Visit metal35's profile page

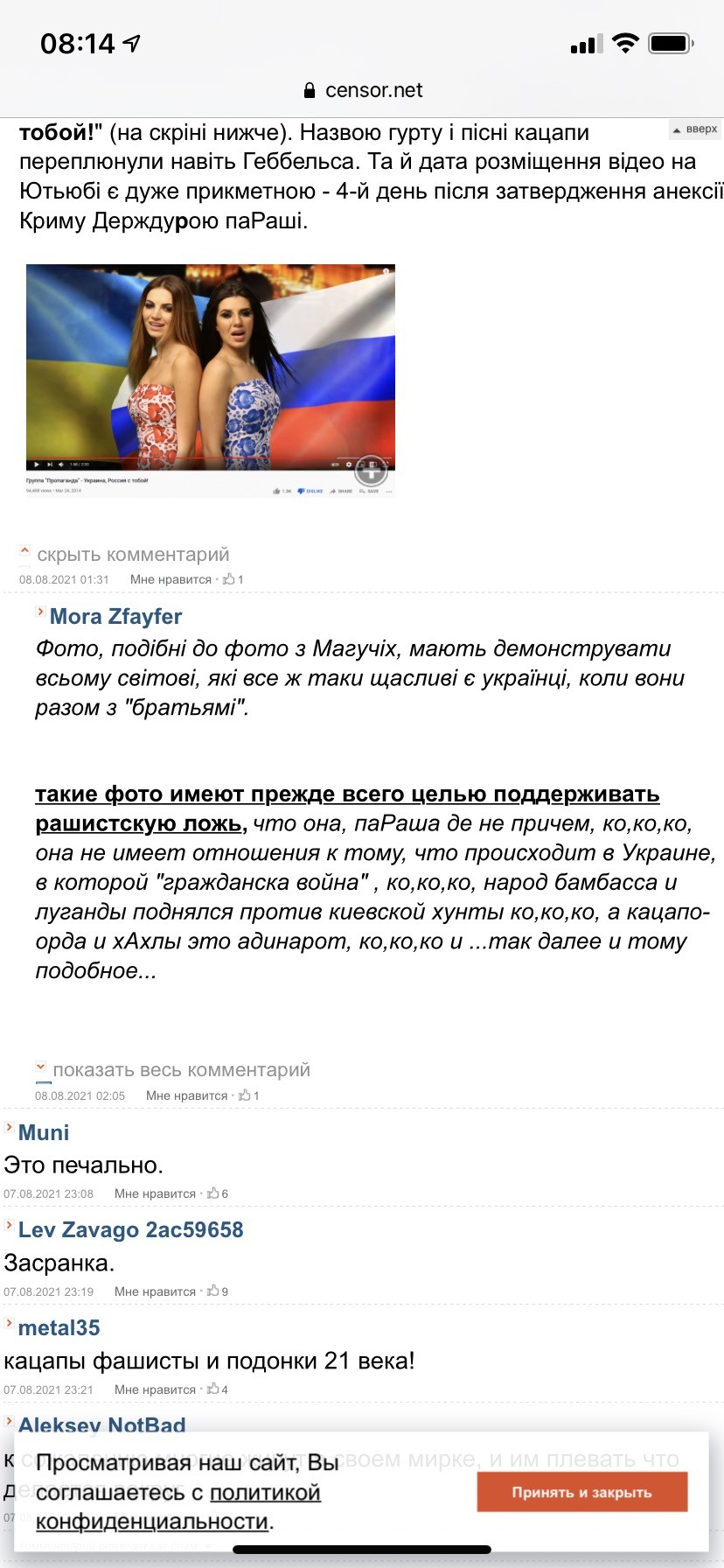click(x=59, y=1328)
